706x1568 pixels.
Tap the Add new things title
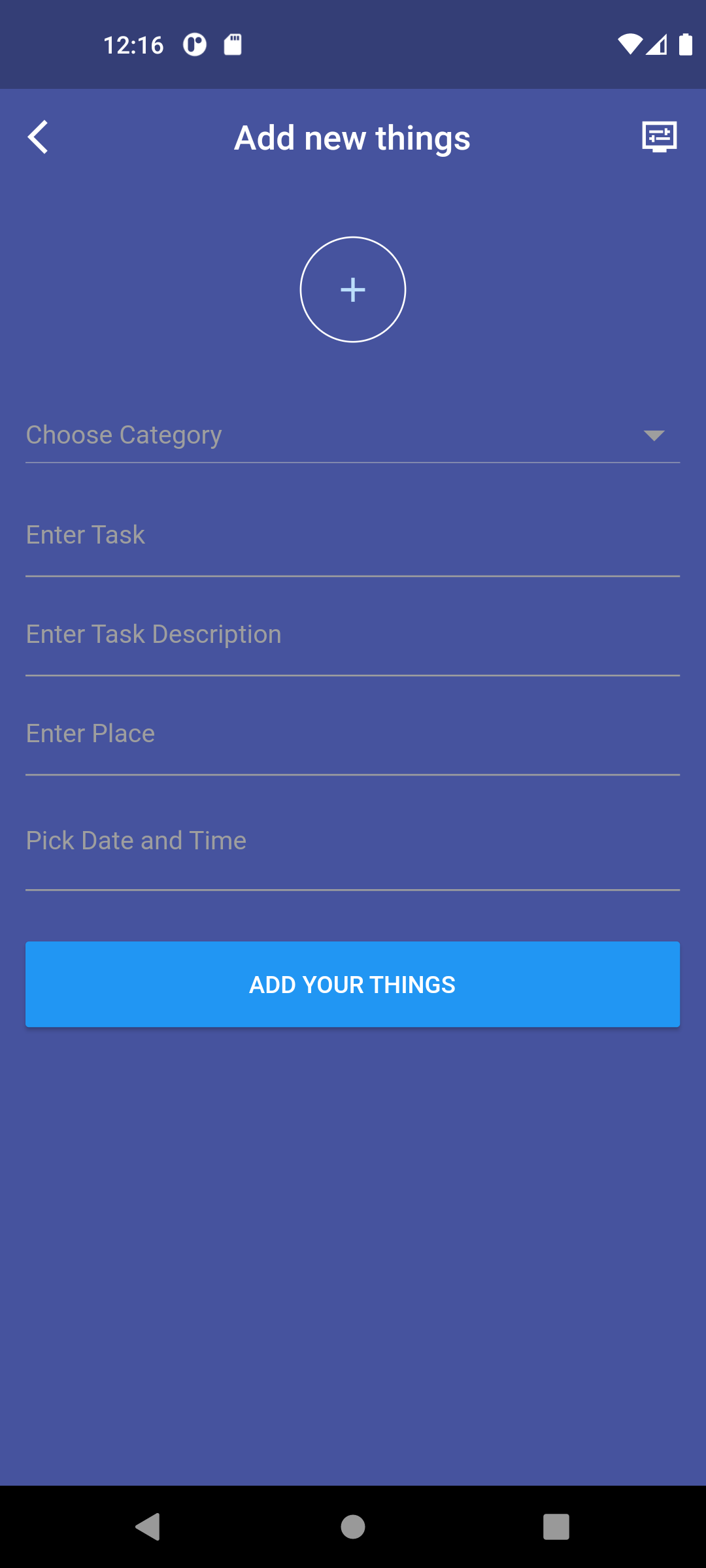click(x=352, y=137)
